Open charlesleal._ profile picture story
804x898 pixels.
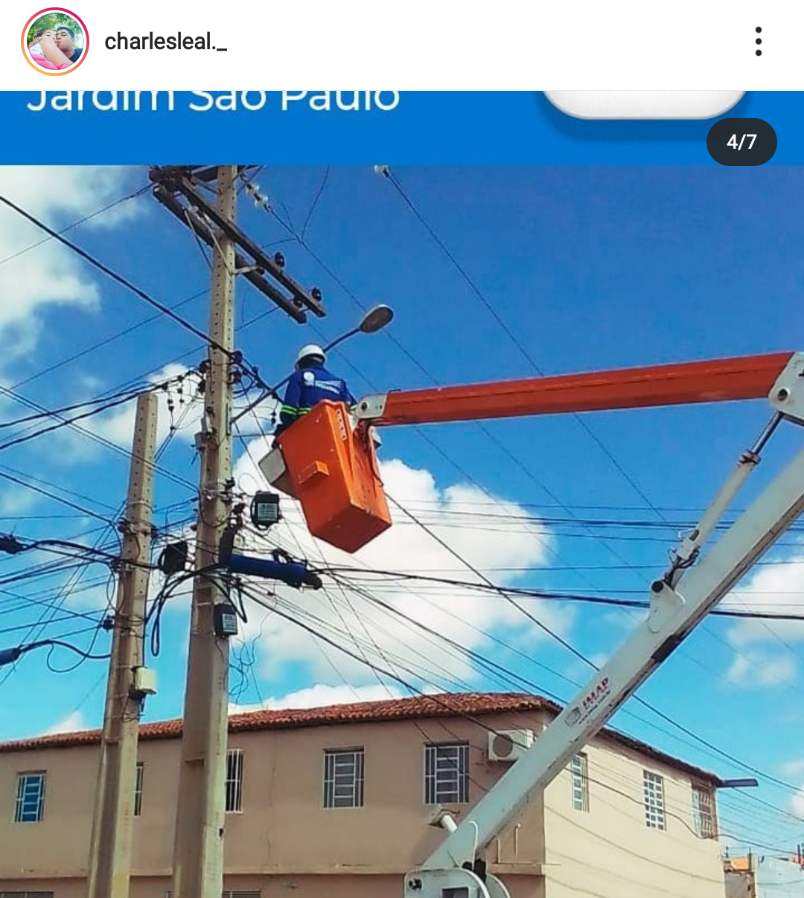pos(55,42)
